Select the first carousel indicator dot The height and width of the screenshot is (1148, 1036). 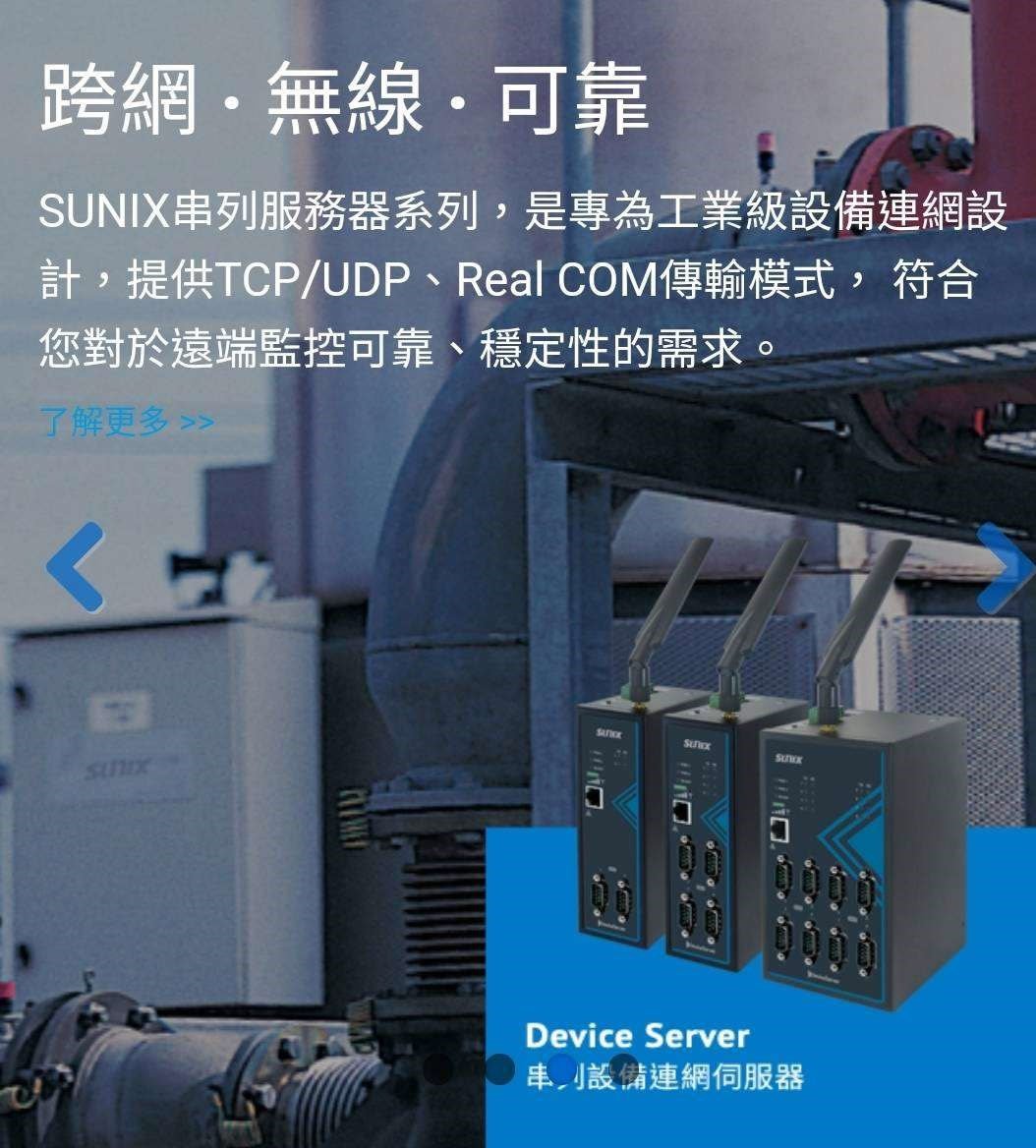coord(439,1068)
